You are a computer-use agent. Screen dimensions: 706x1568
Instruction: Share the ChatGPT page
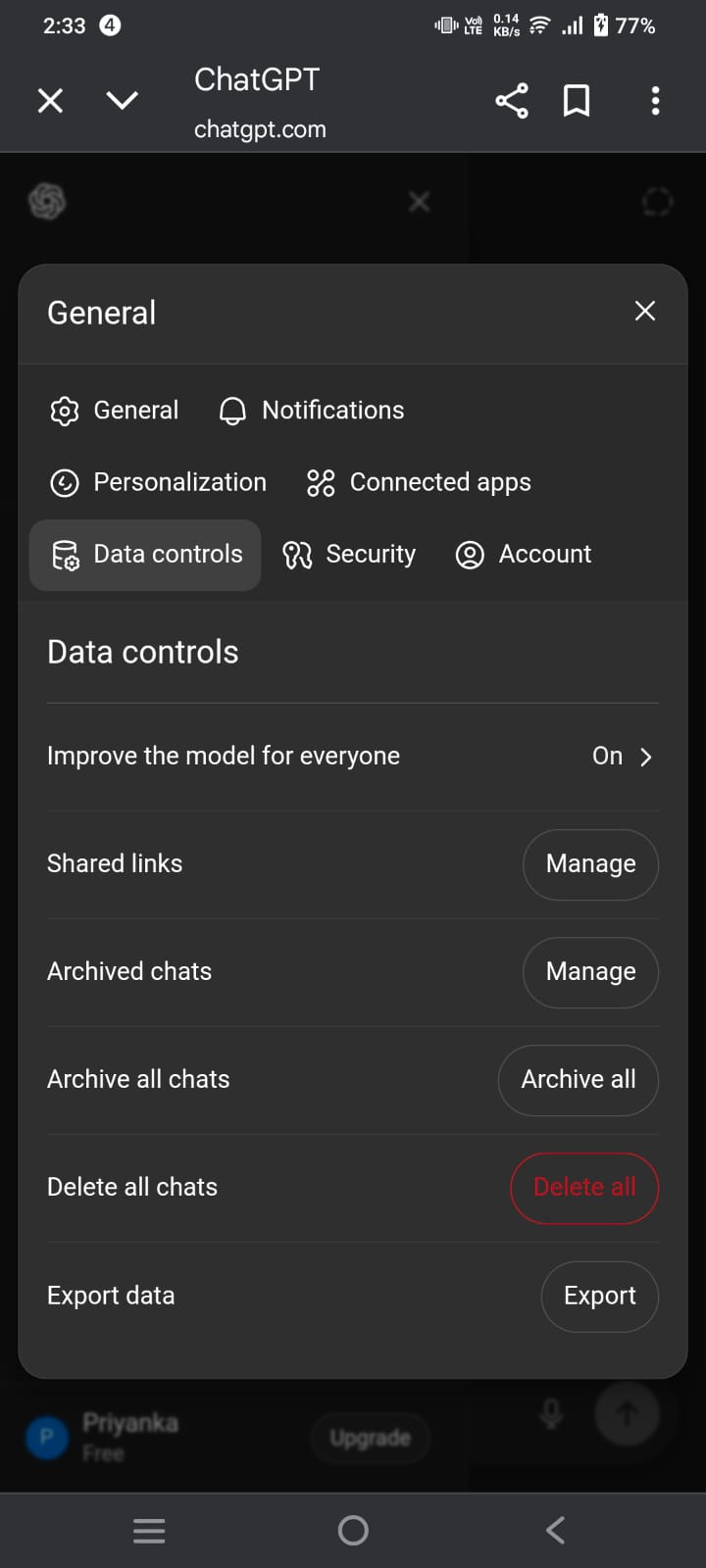511,100
